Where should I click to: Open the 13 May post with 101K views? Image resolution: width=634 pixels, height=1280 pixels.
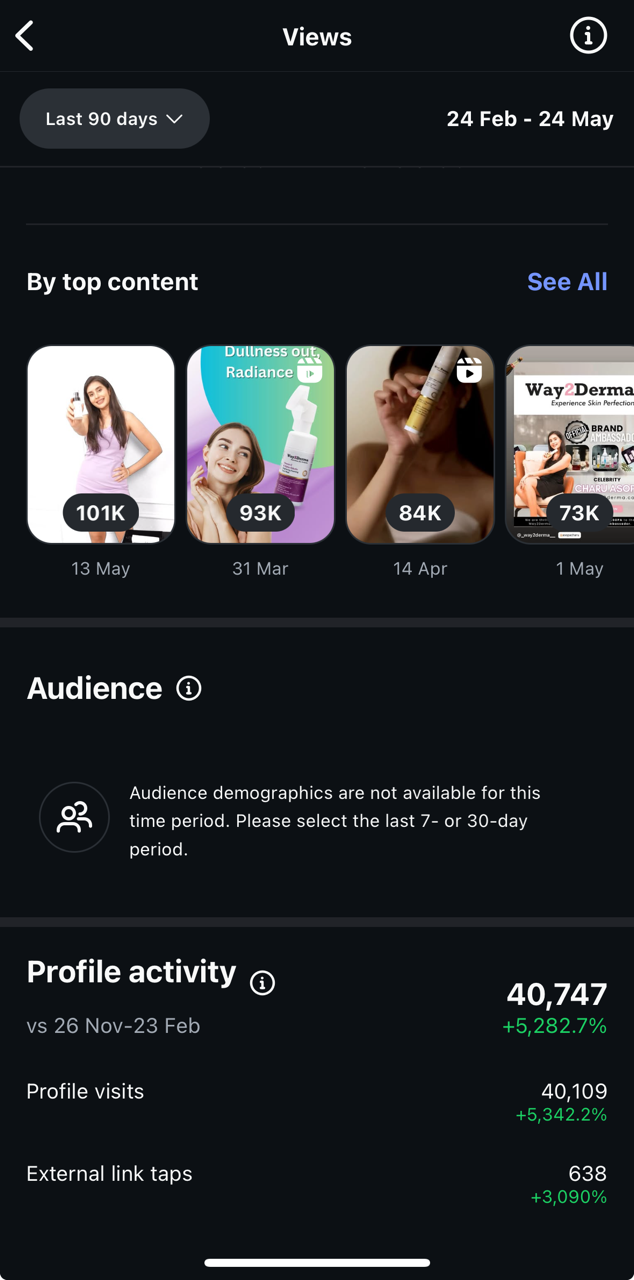pos(101,445)
